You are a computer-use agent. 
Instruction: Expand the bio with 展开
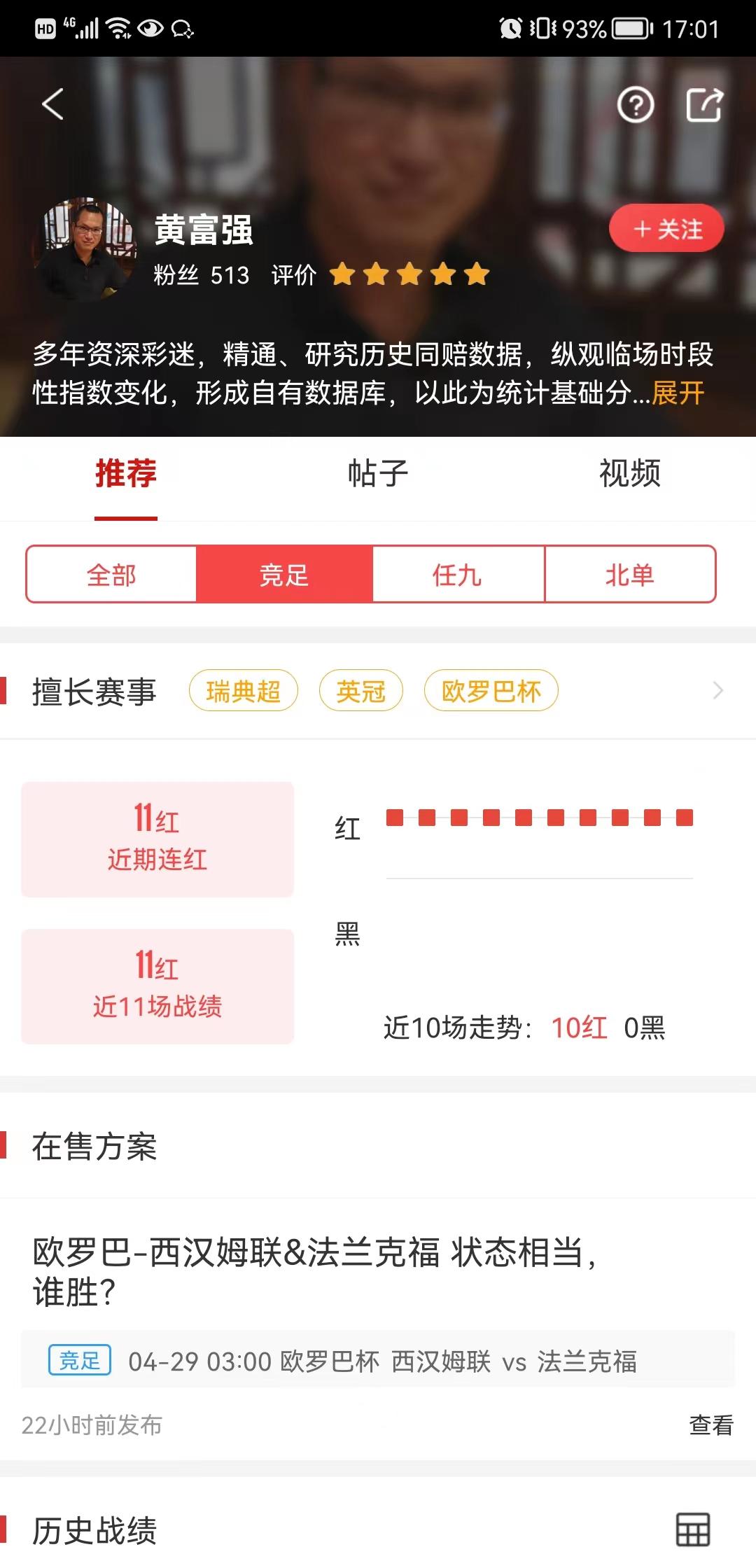click(678, 393)
